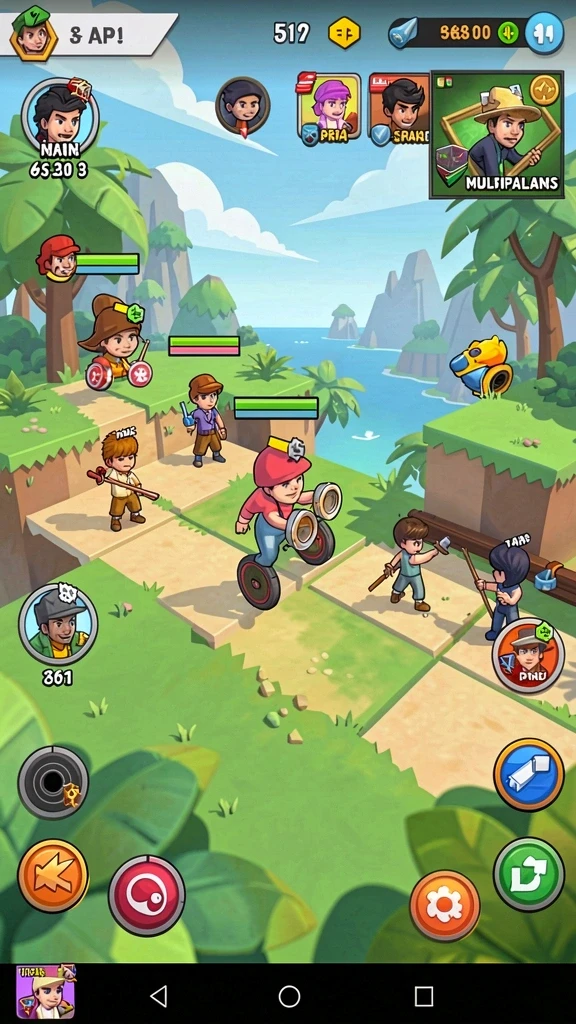Tap the red circular action button
Screen dimensions: 576x1024
pyautogui.click(x=146, y=893)
